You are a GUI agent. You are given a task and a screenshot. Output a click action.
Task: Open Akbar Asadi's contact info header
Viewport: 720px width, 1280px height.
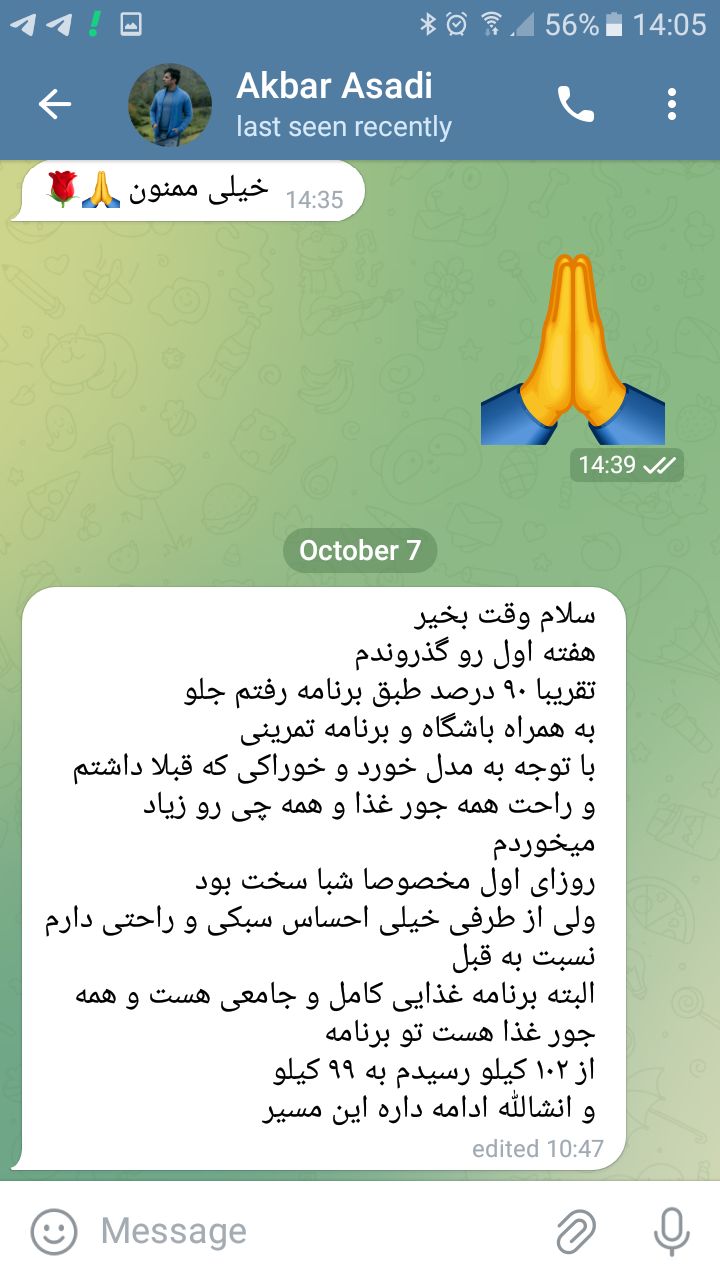point(344,104)
